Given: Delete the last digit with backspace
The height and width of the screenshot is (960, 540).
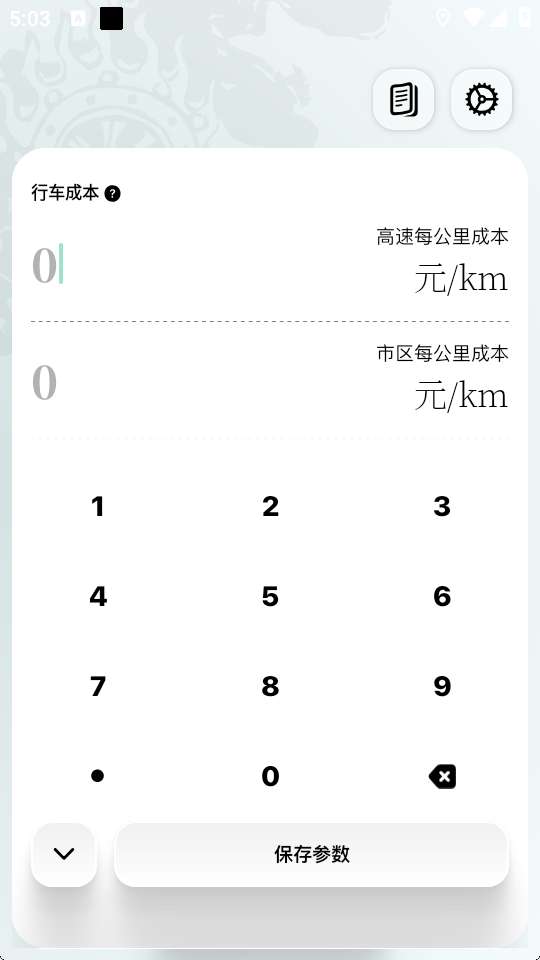Looking at the screenshot, I should pyautogui.click(x=442, y=776).
